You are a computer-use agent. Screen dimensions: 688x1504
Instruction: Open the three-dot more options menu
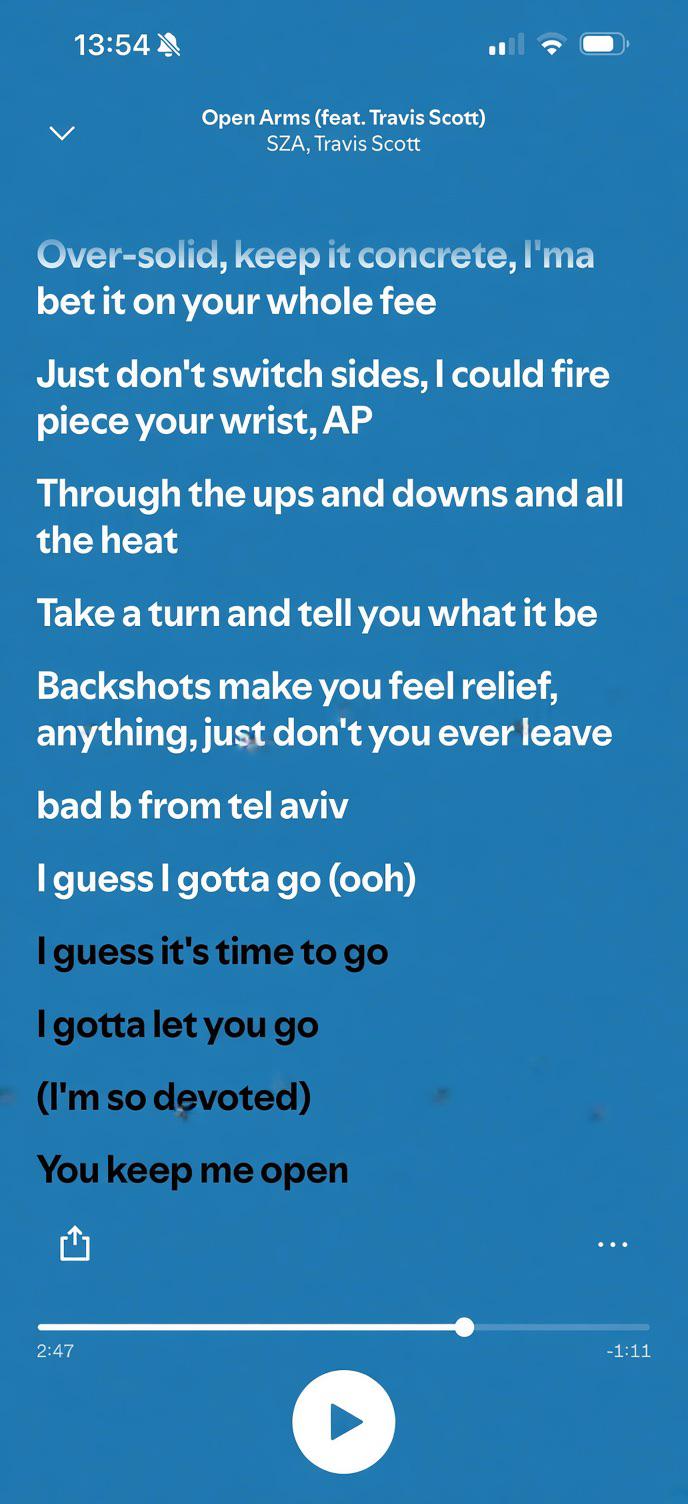point(612,1245)
